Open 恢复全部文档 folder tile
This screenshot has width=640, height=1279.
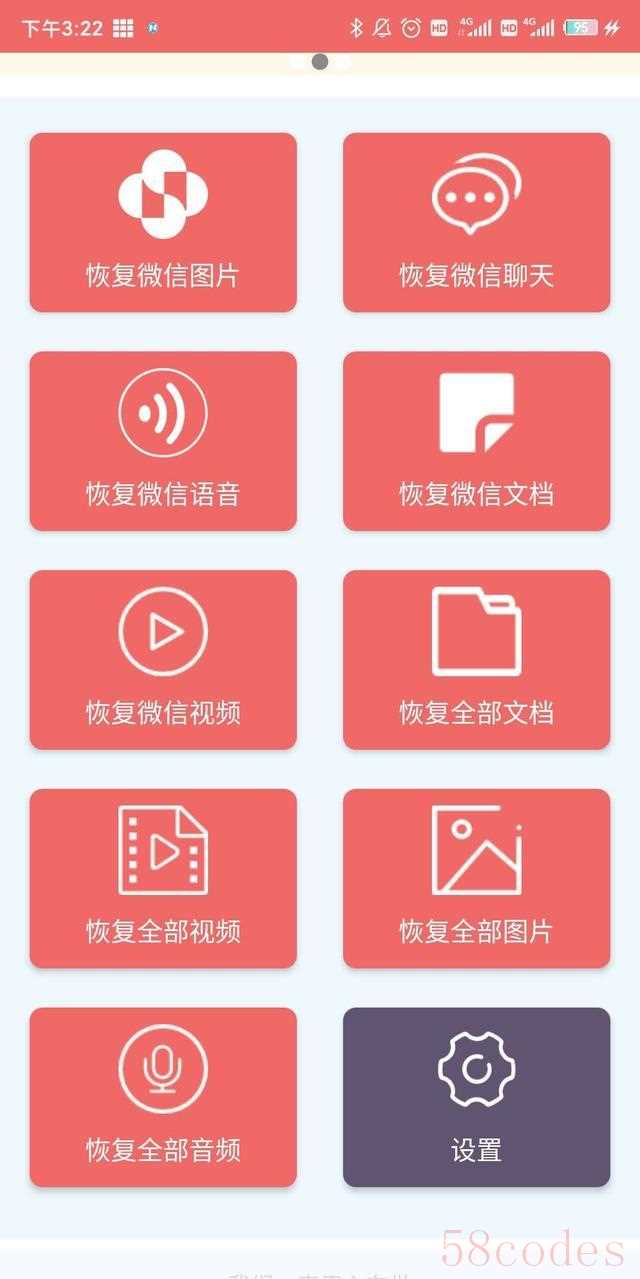pyautogui.click(x=476, y=660)
